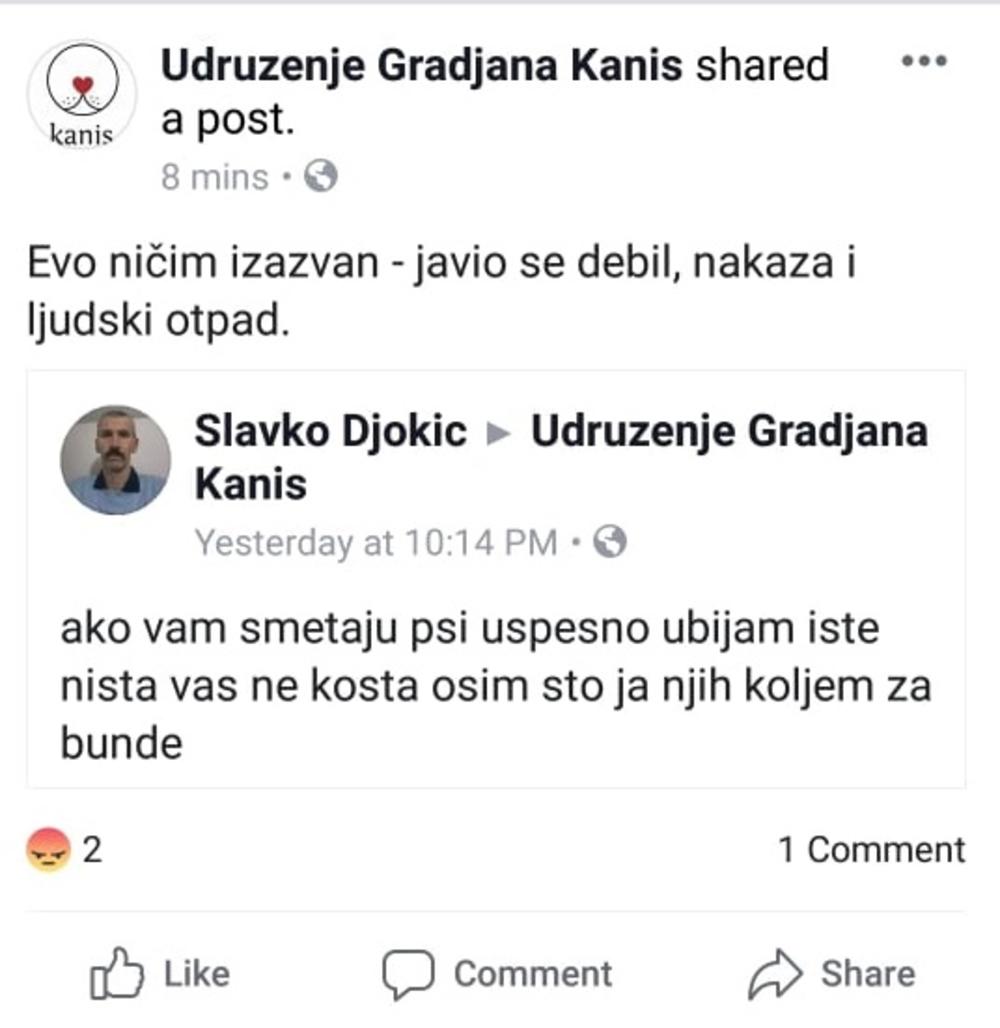Screen dimensions: 1000x1028
Task: Like this shared post
Action: pos(160,973)
